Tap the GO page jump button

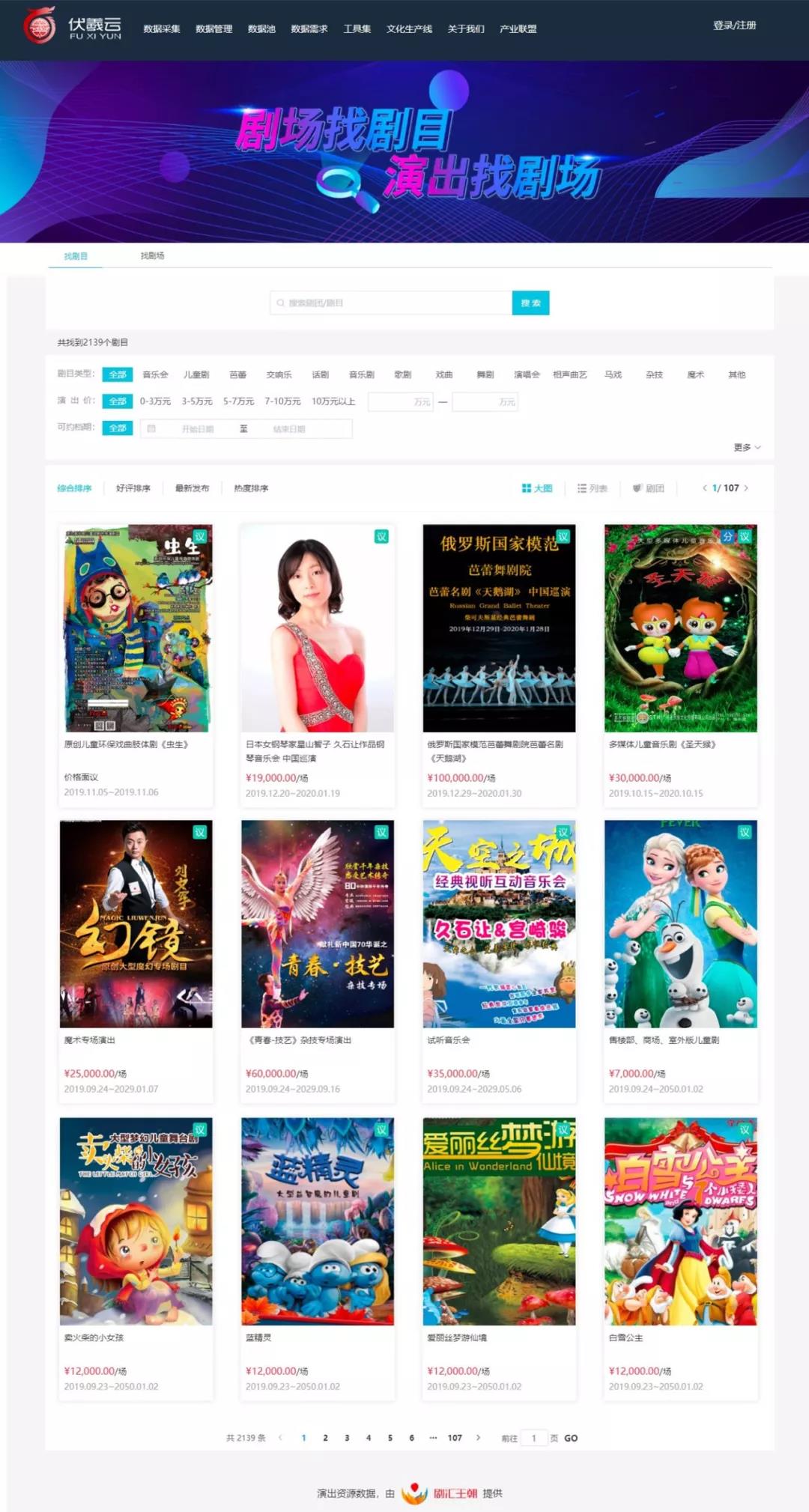coord(571,1438)
